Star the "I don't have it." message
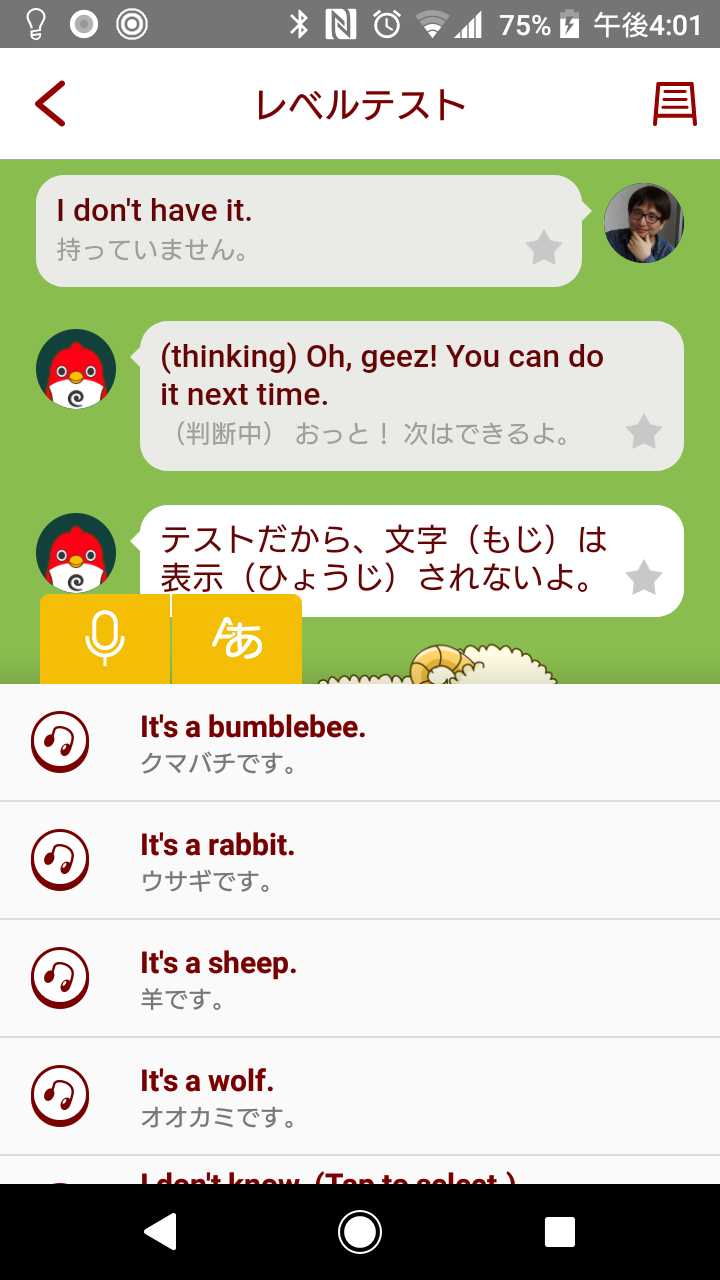720x1280 pixels. (x=544, y=247)
